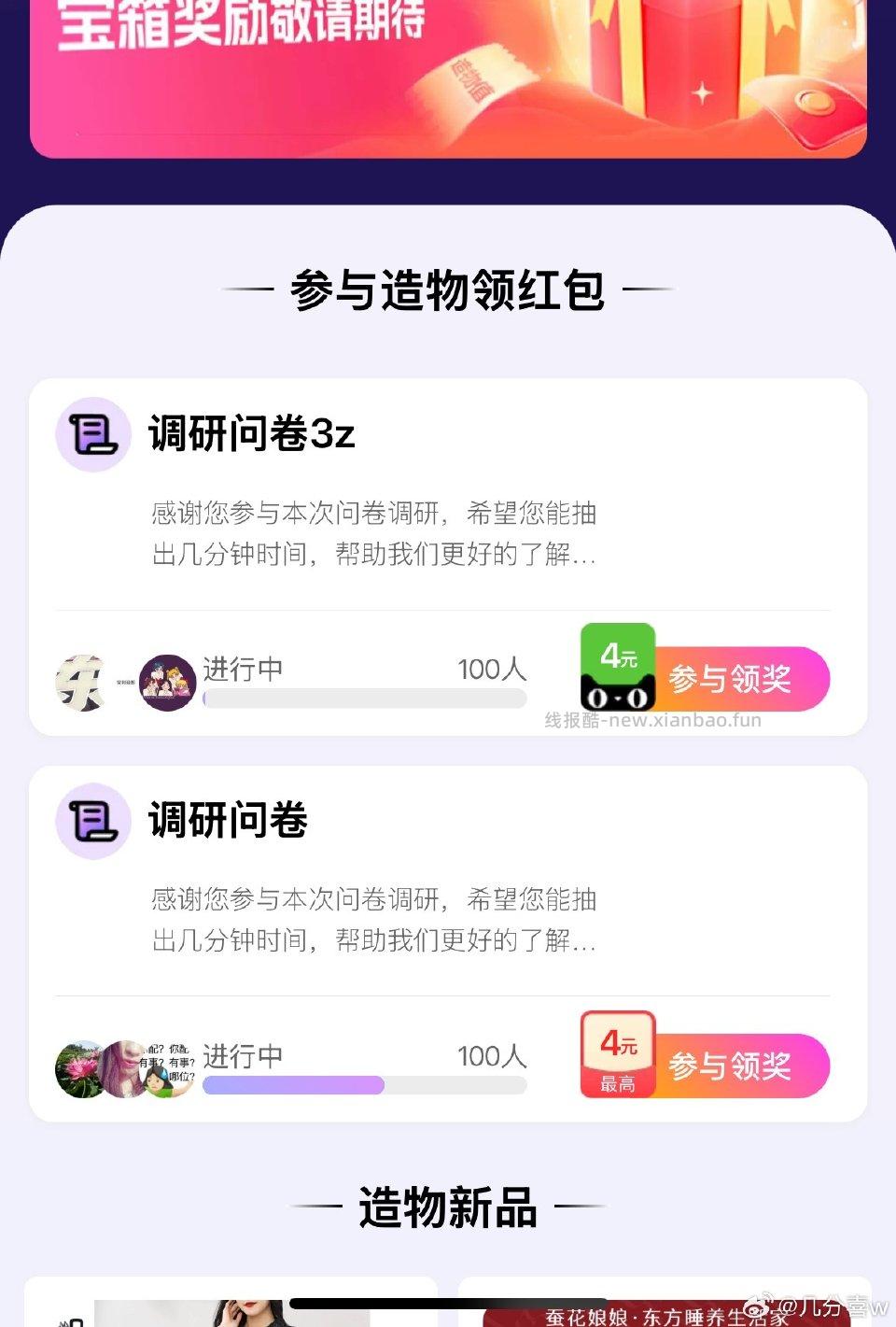The image size is (896, 1327).
Task: Select the 进行中 status on 调研问卷 card
Action: pos(242,1055)
